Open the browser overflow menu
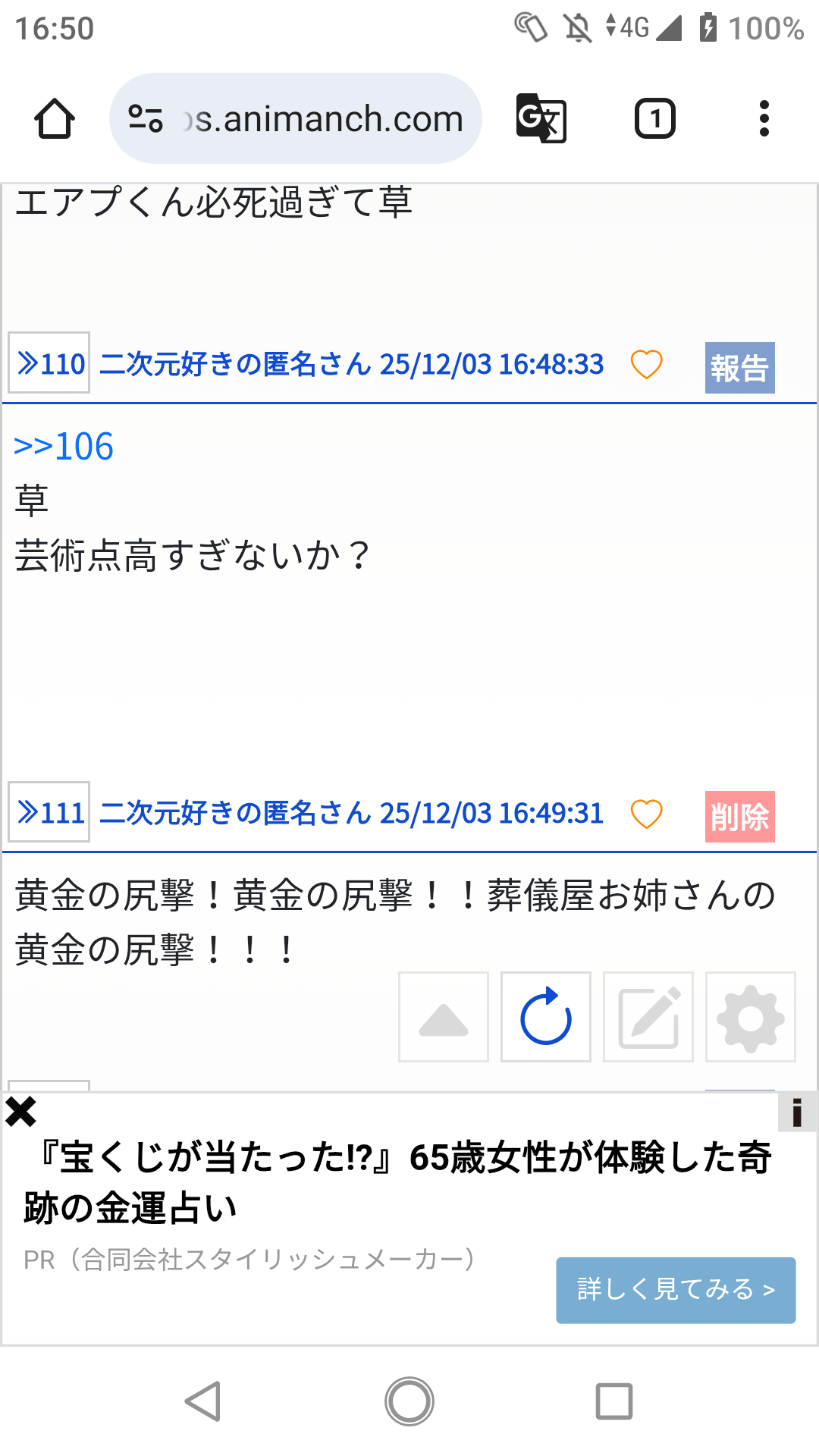This screenshot has height=1456, width=819. pos(764,119)
